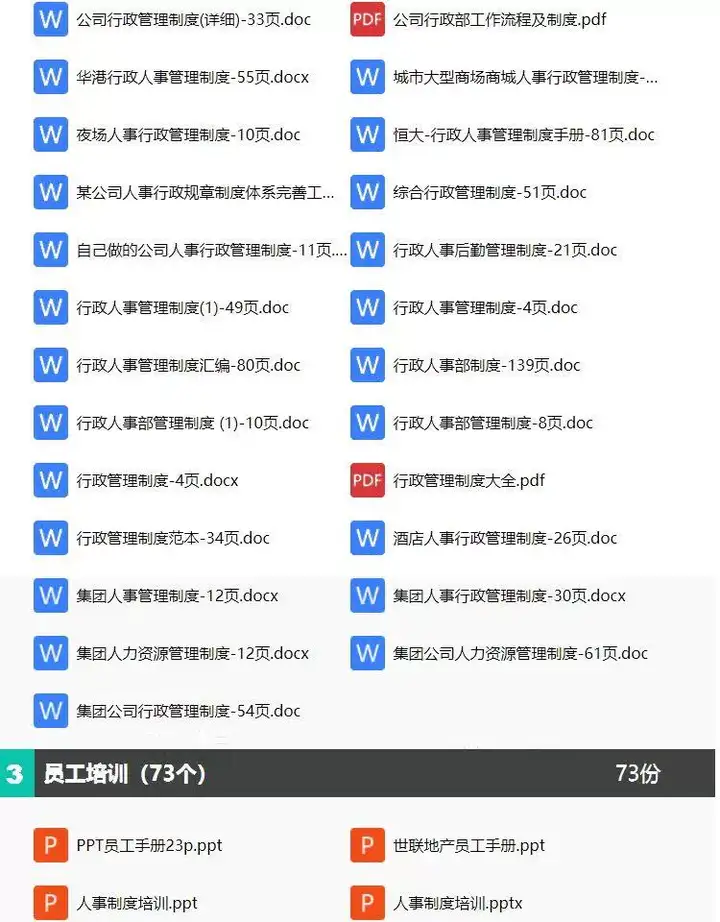Click the Word icon beside 行政人事后勤管理制度
This screenshot has height=922, width=720.
point(367,249)
